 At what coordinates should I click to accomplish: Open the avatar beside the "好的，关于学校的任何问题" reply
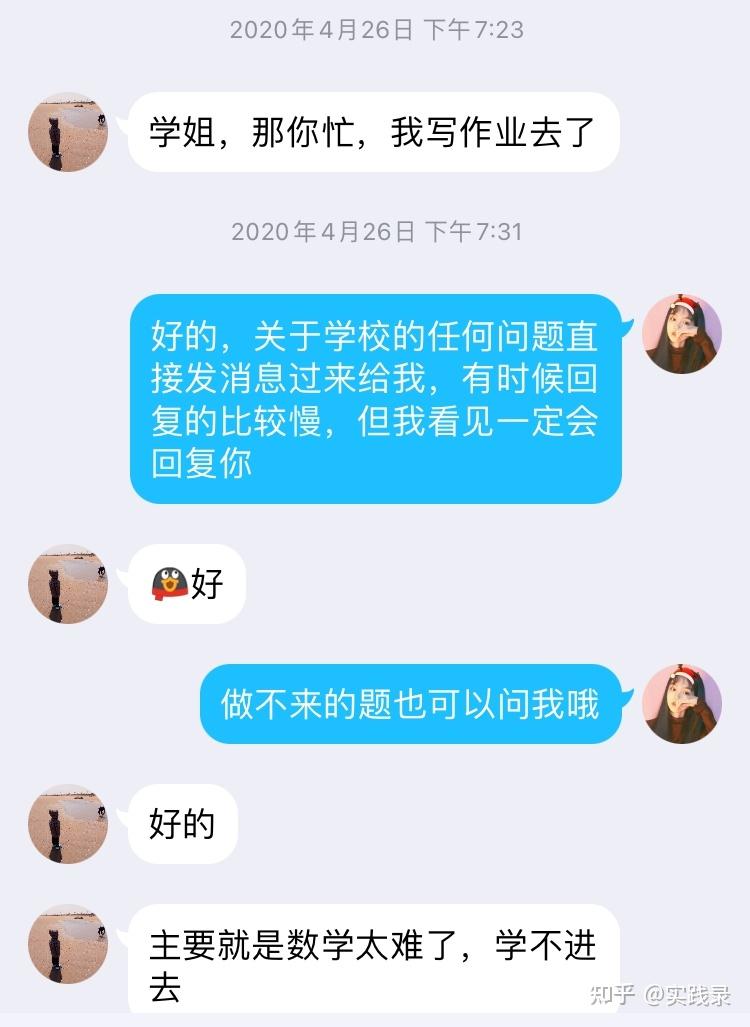click(681, 334)
